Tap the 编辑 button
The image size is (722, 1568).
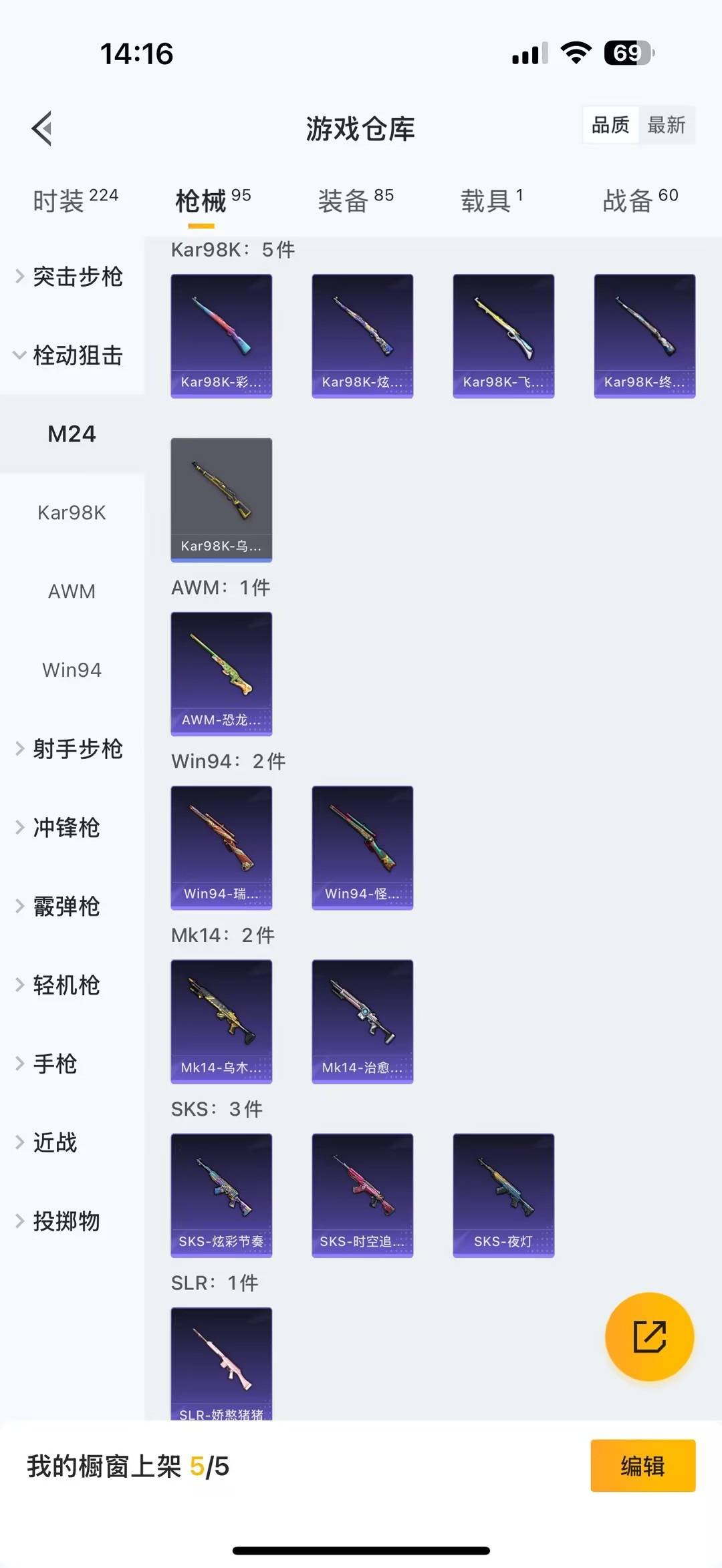(x=642, y=1466)
